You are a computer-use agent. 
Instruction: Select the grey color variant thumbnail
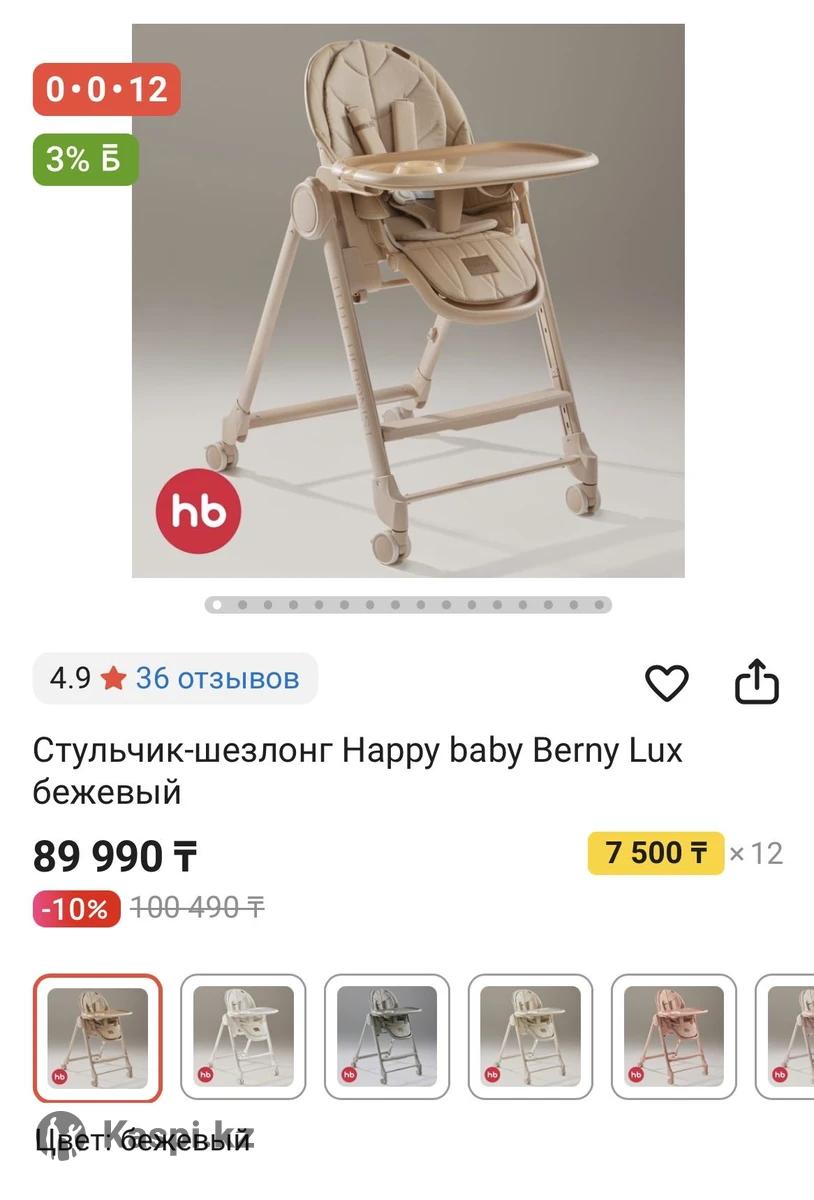tap(386, 1036)
